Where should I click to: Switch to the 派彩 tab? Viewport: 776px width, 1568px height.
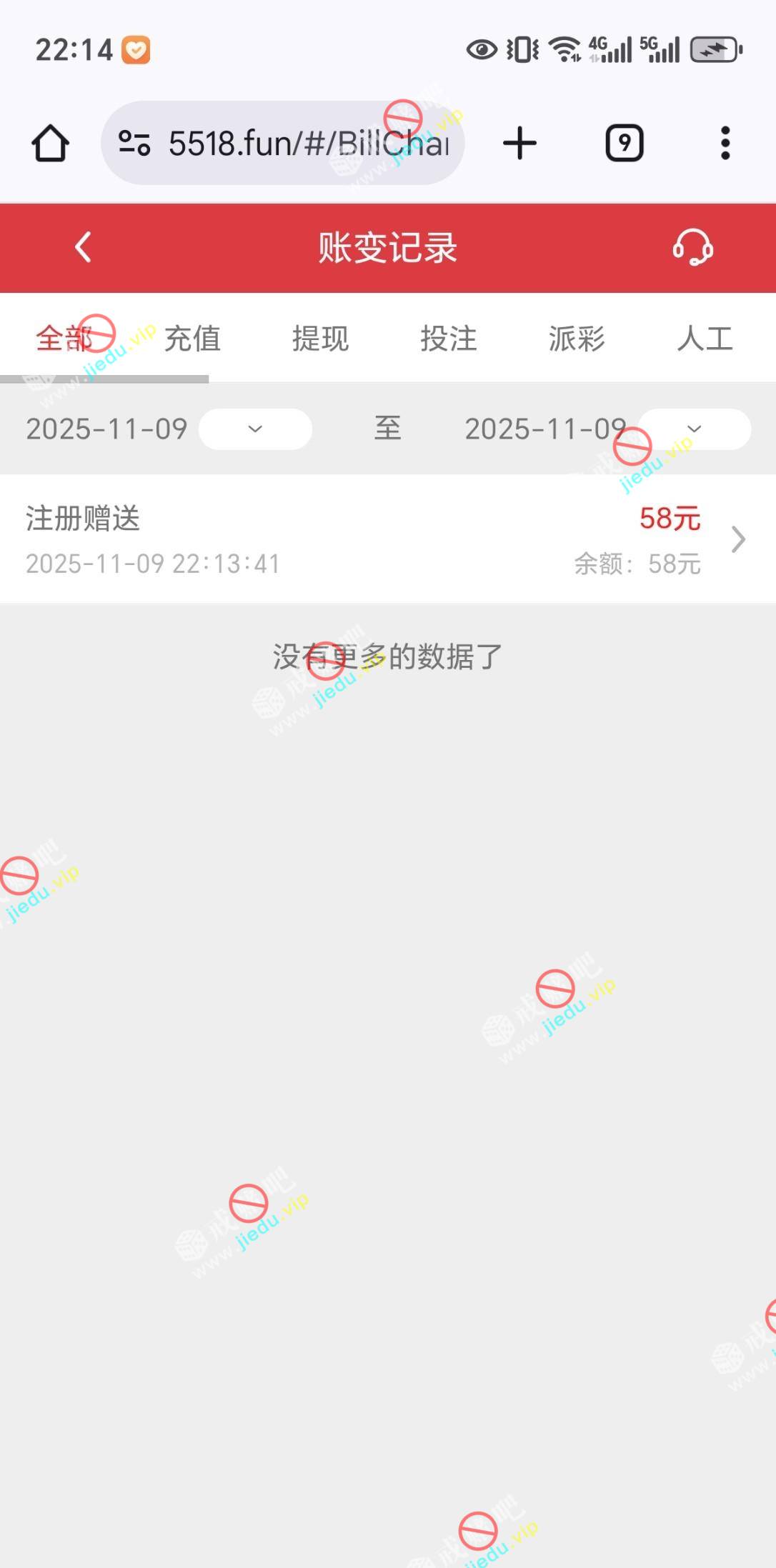pyautogui.click(x=577, y=339)
